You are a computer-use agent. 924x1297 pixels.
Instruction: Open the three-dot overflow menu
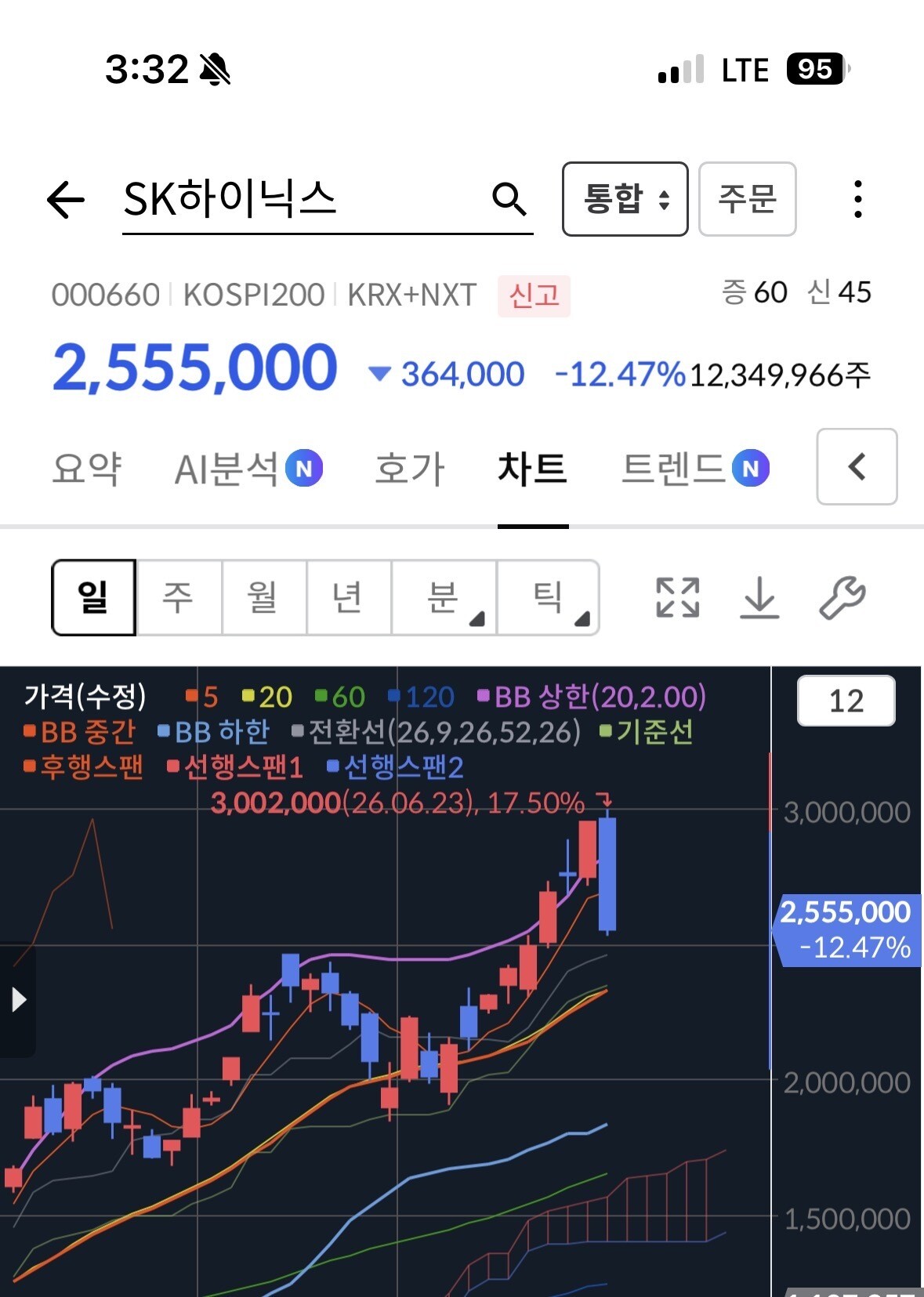(x=858, y=199)
